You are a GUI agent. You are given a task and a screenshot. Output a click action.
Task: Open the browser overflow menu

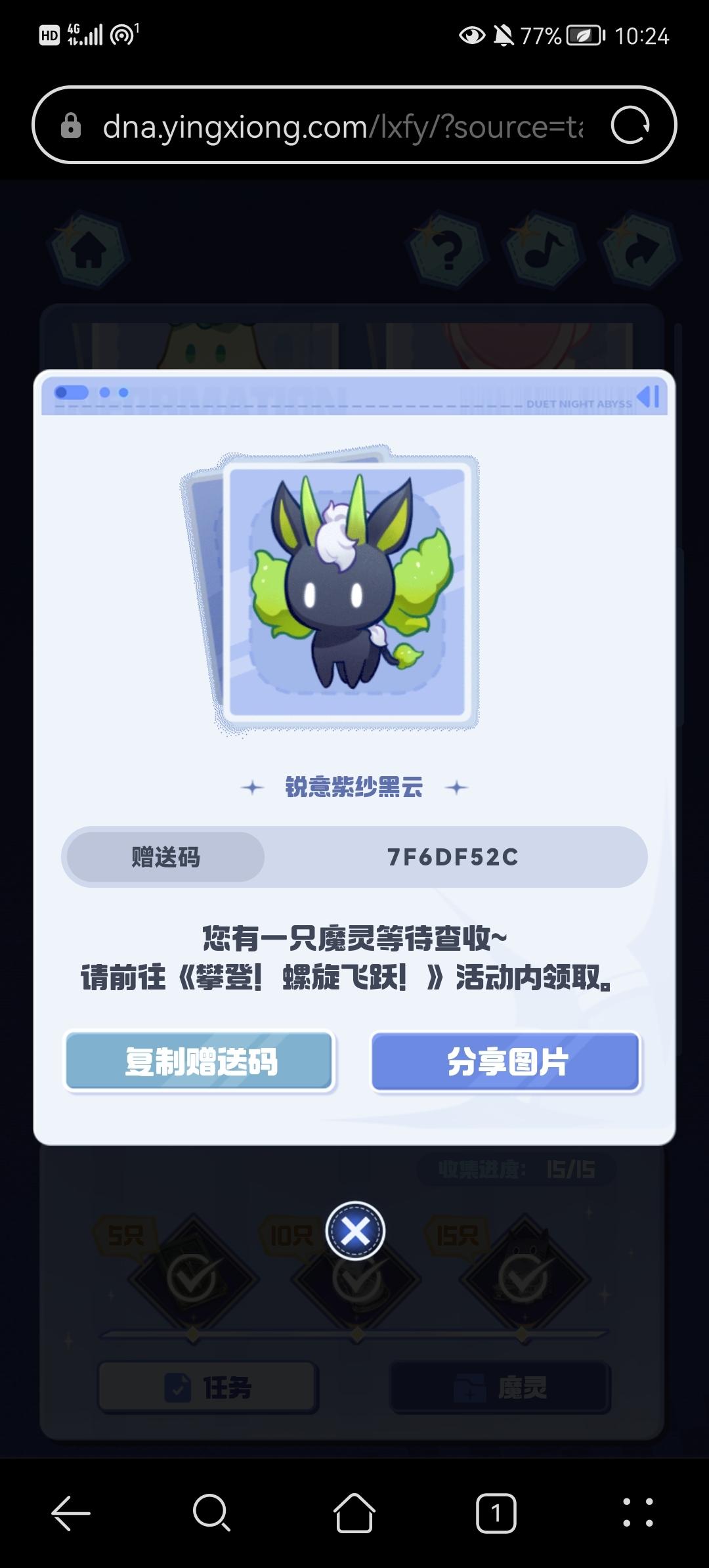637,1514
